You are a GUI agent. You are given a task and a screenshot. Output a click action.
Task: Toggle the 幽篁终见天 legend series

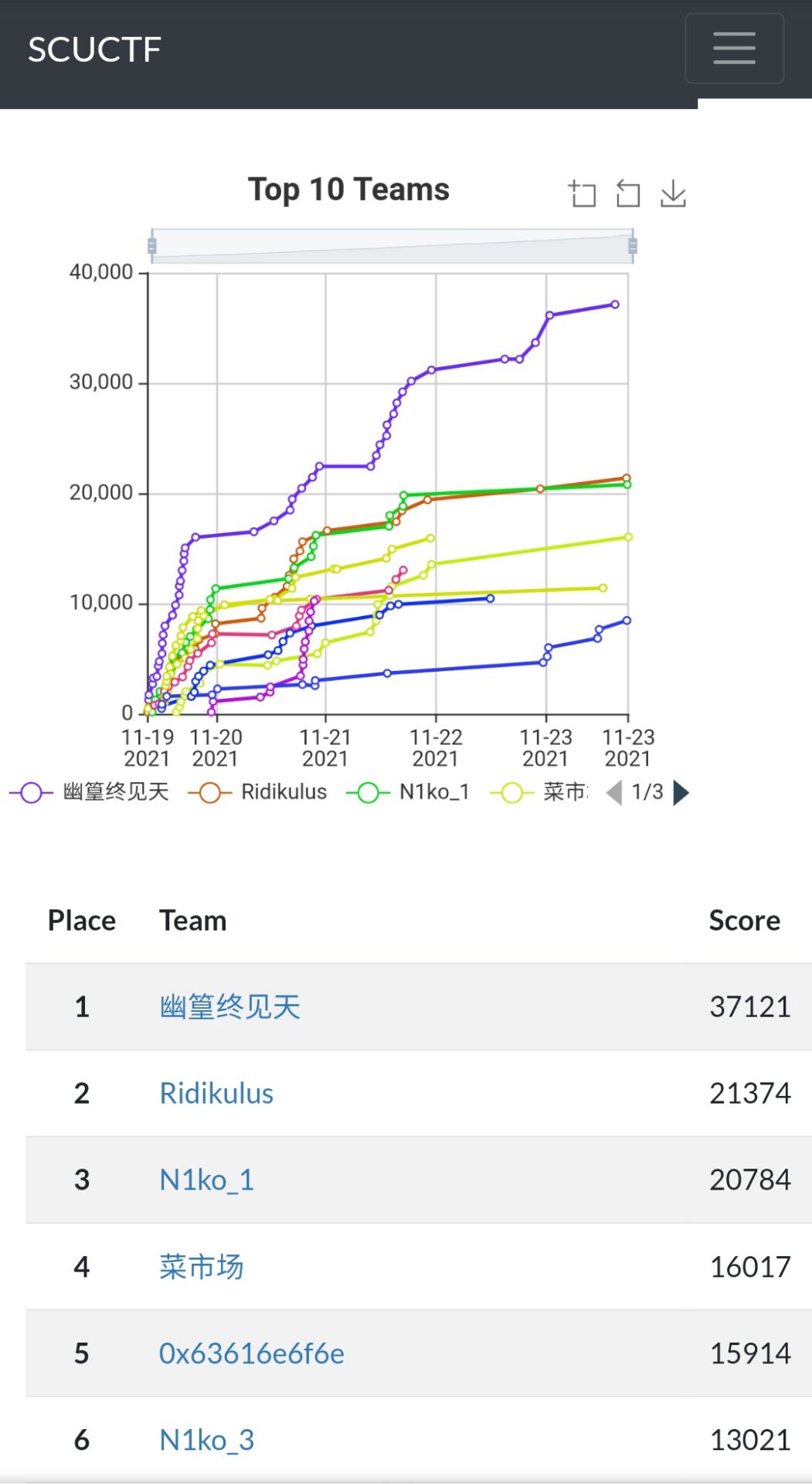[90, 792]
